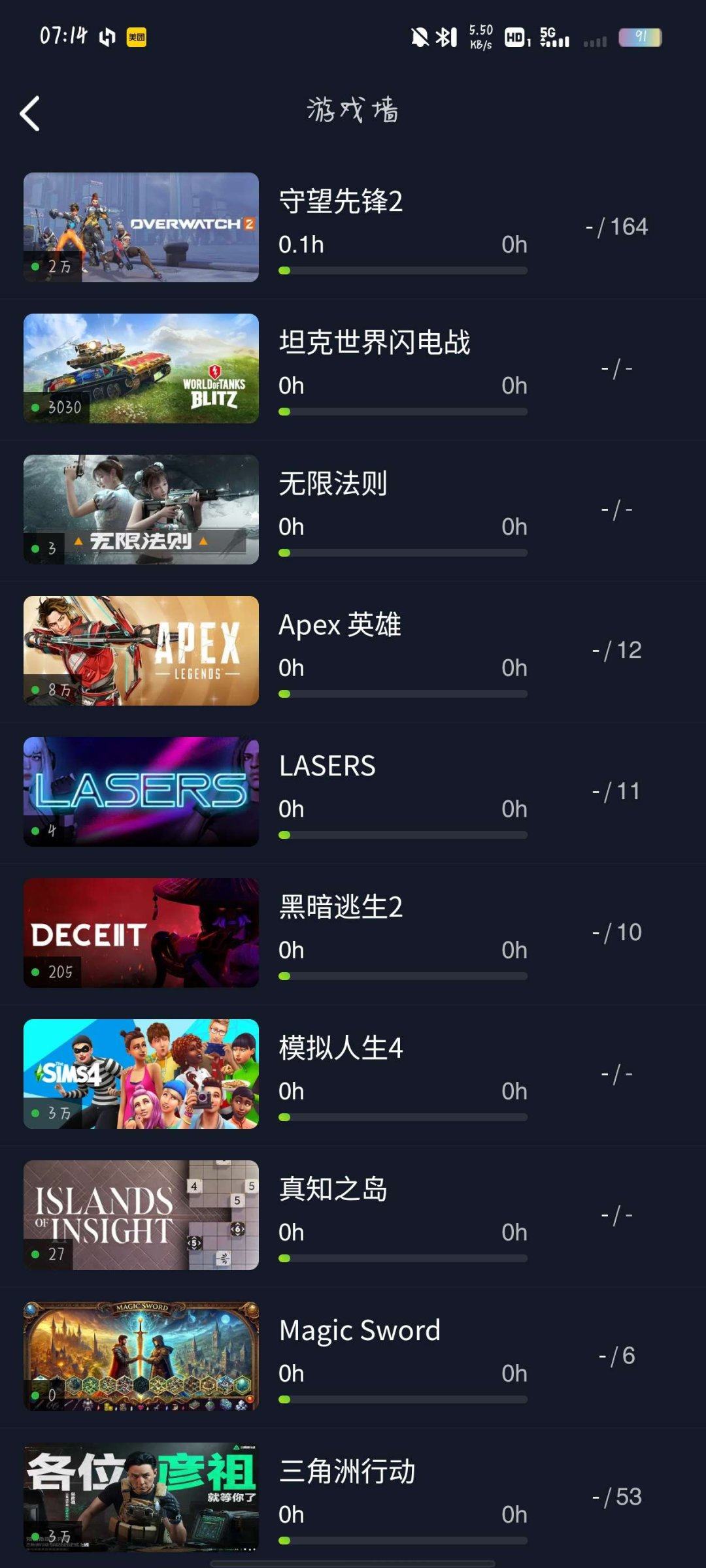Open the LASERS game artwork

click(x=141, y=791)
